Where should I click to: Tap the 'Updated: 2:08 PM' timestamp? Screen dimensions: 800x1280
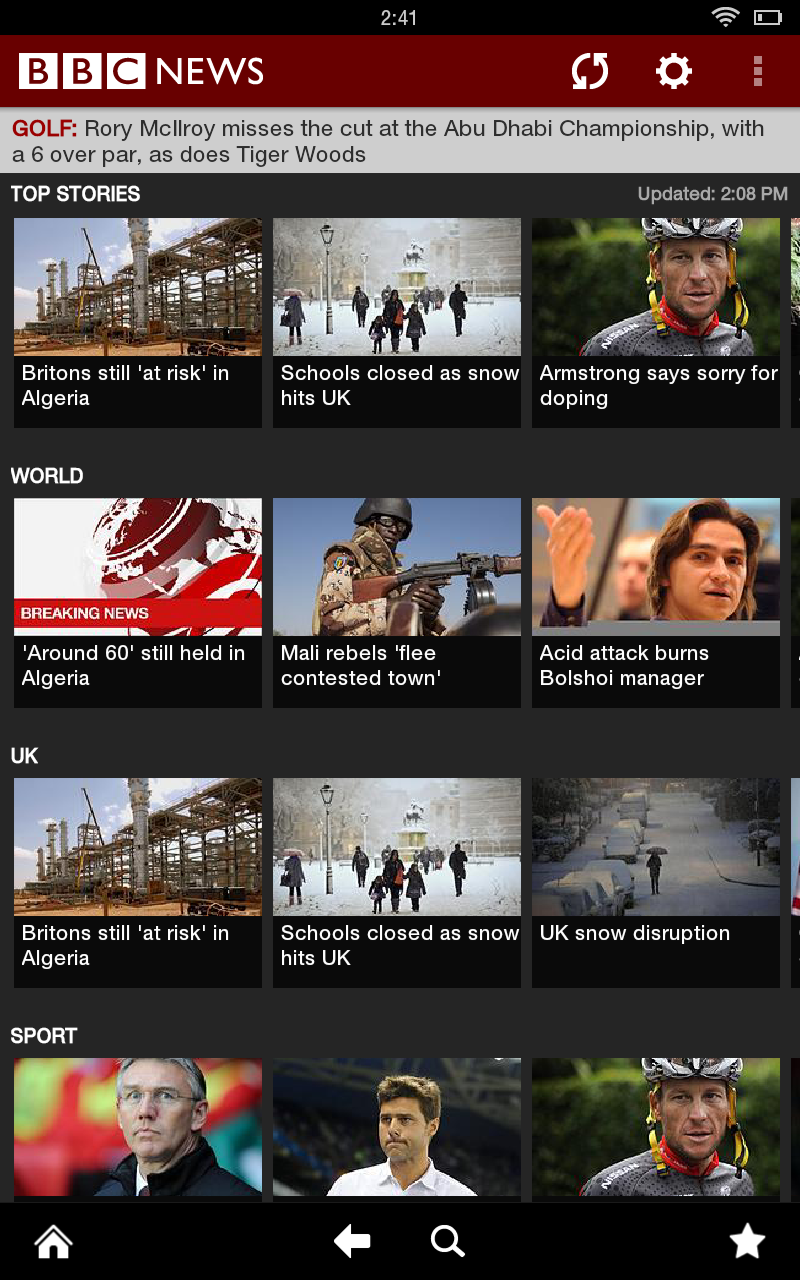click(x=713, y=193)
